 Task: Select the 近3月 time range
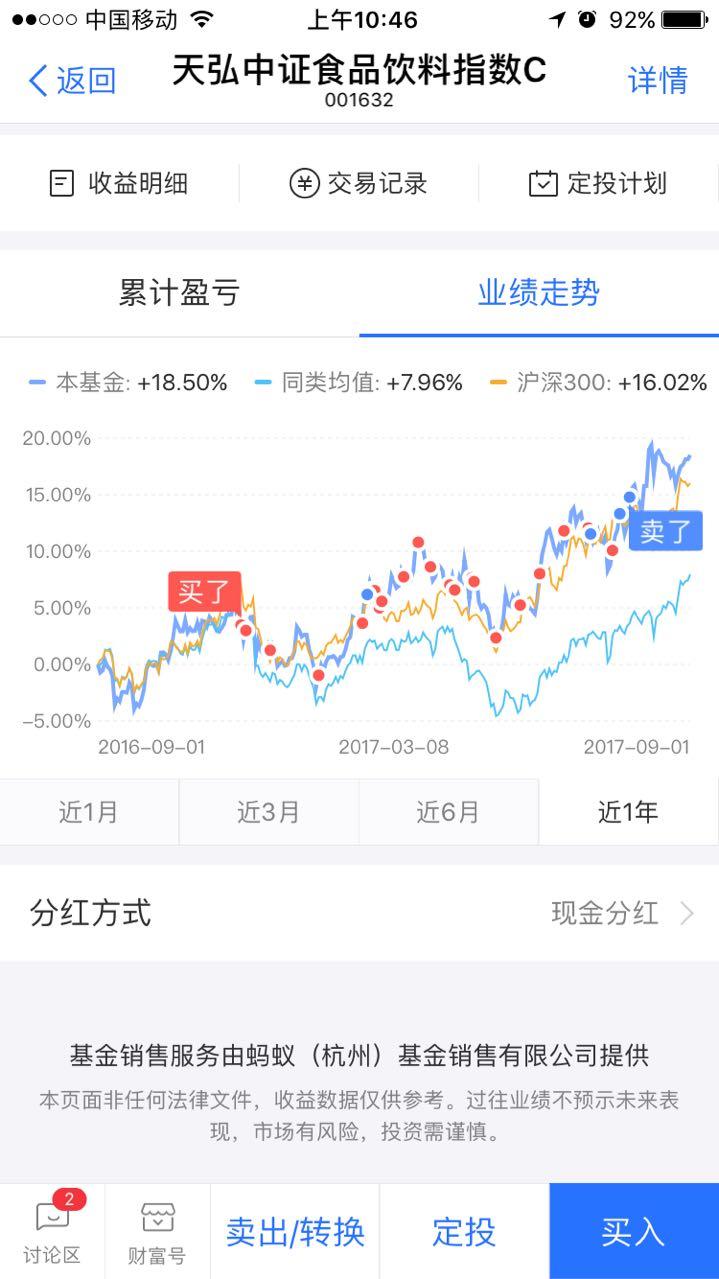pyautogui.click(x=268, y=812)
